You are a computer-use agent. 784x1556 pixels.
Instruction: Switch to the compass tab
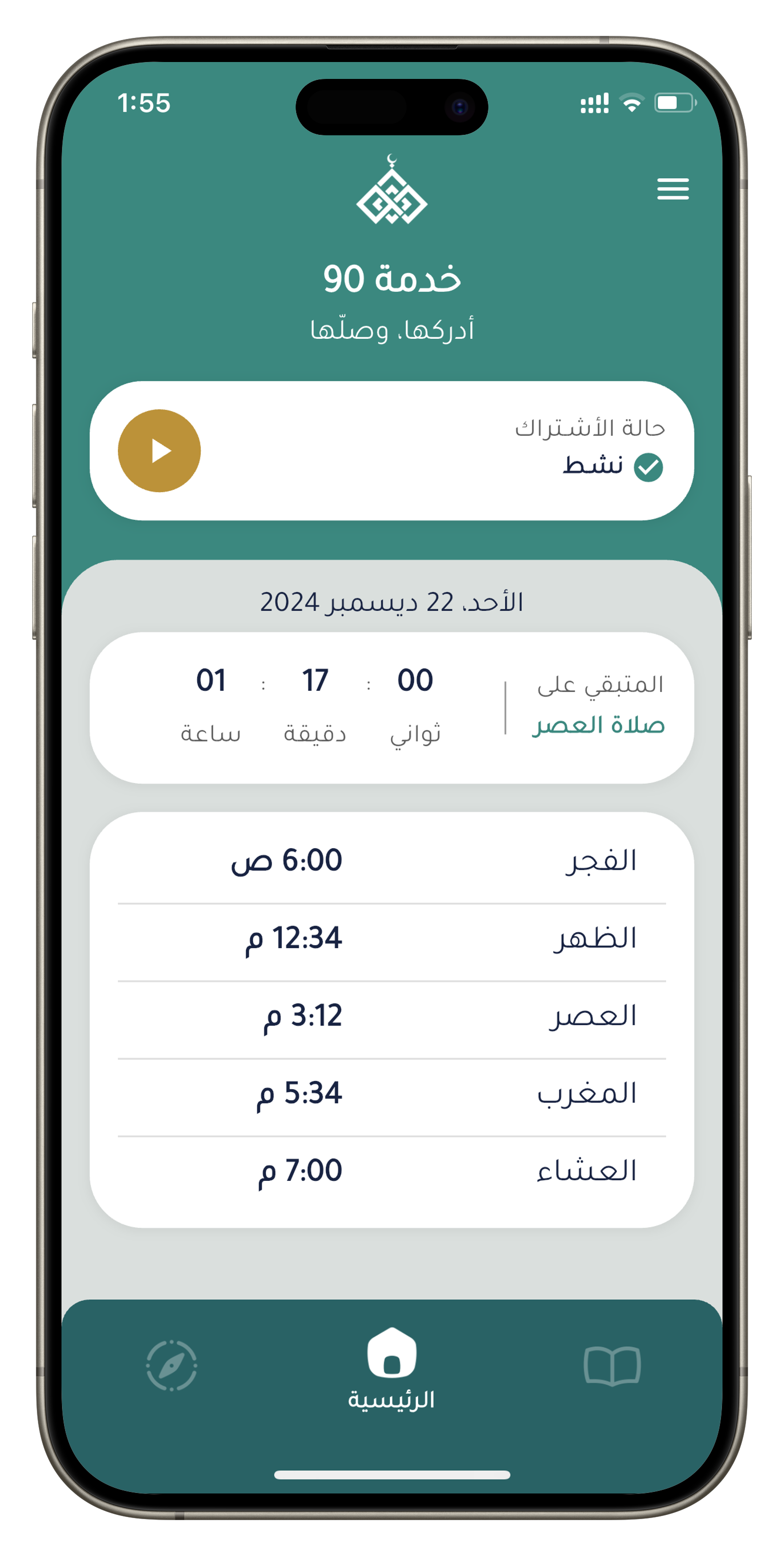click(x=172, y=1365)
